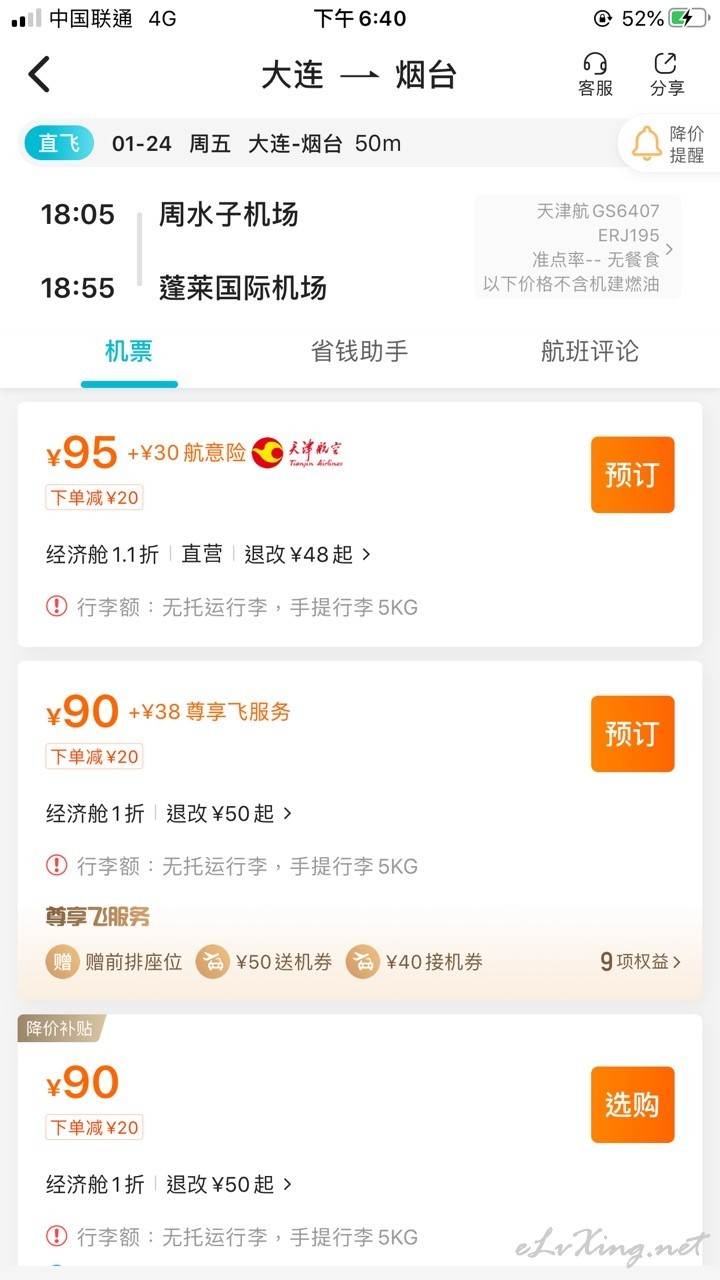Open flight details for 天津航 GS6407
The width and height of the screenshot is (720, 1280).
point(577,247)
